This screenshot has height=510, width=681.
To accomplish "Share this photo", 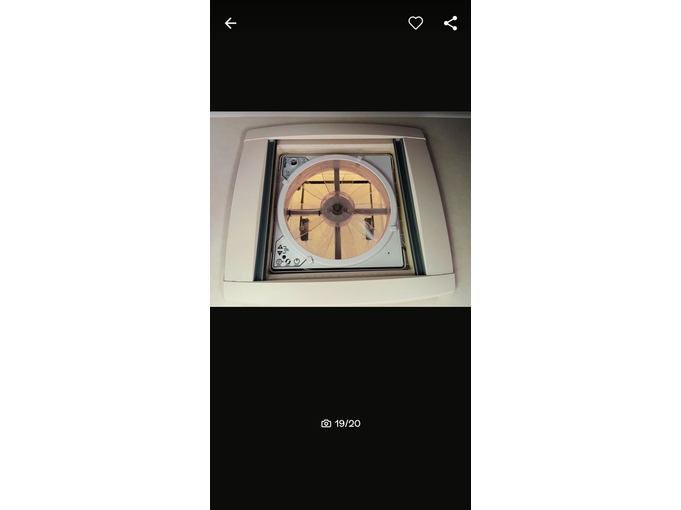I will tap(450, 23).
